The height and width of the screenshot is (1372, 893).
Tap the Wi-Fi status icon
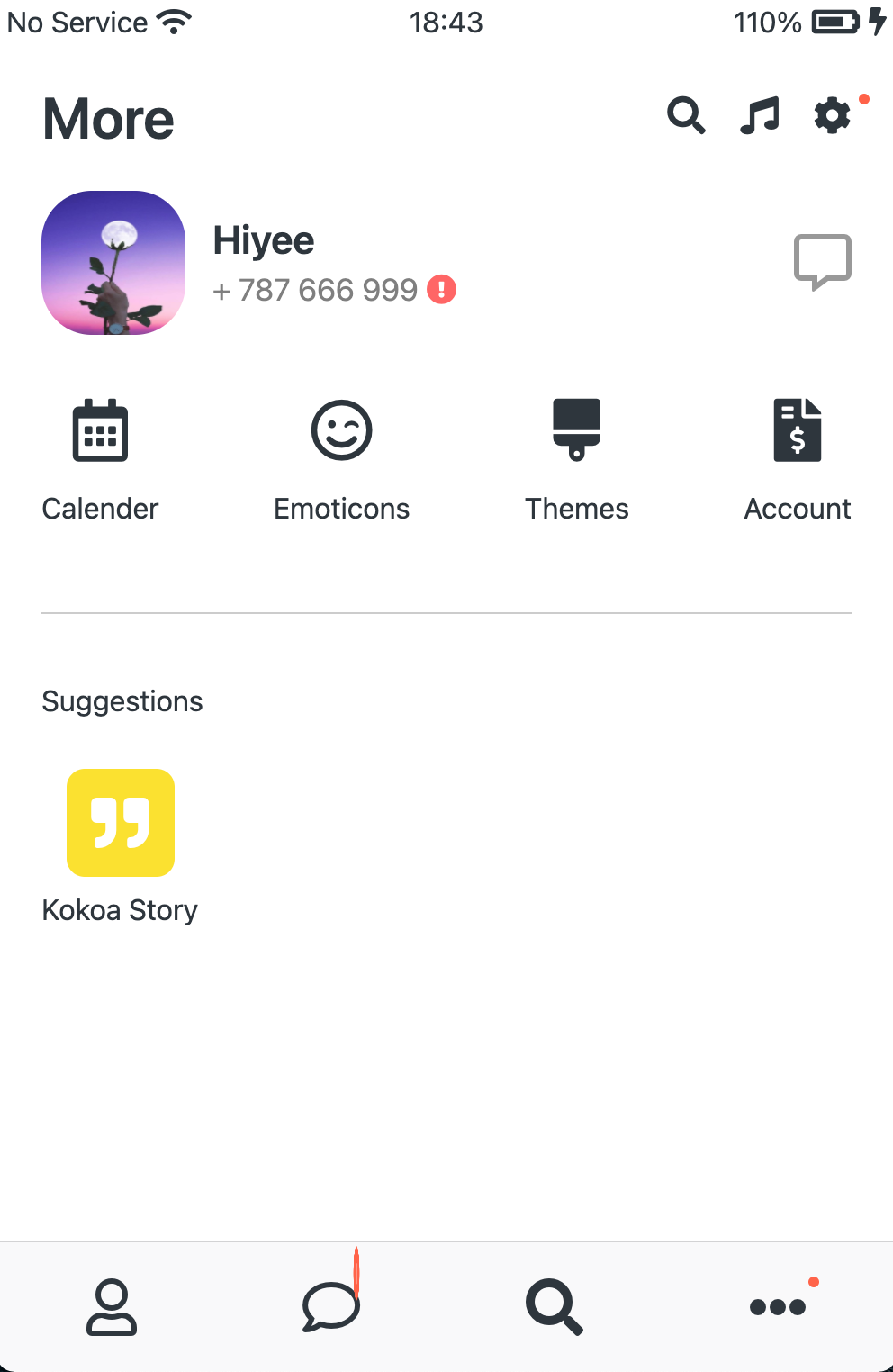coord(171,20)
